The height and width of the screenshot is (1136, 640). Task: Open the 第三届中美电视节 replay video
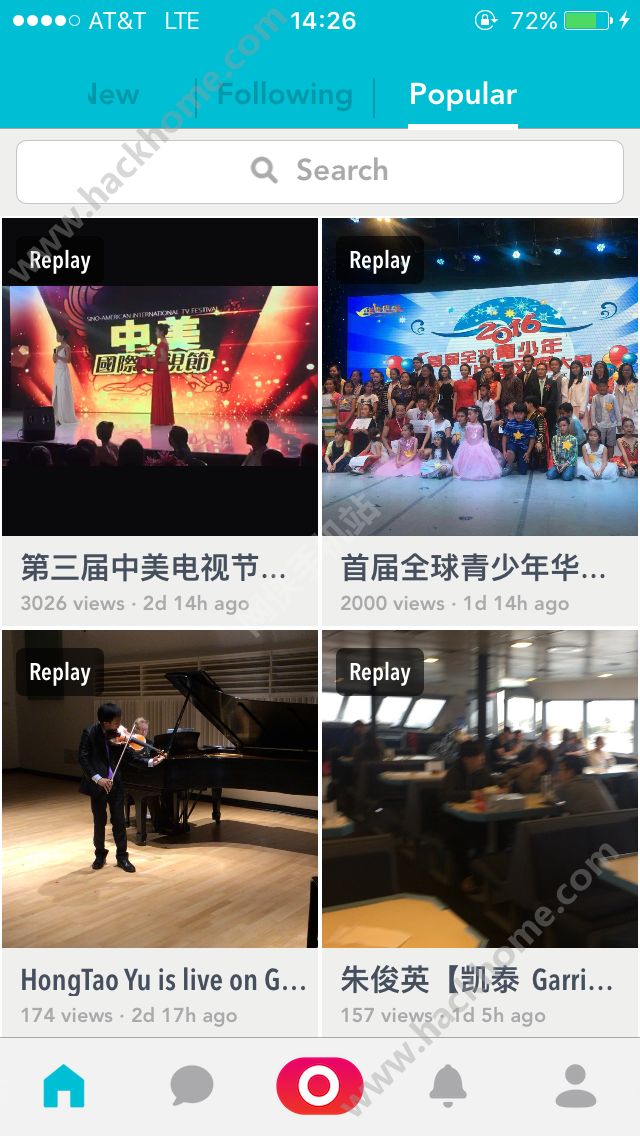pyautogui.click(x=160, y=378)
